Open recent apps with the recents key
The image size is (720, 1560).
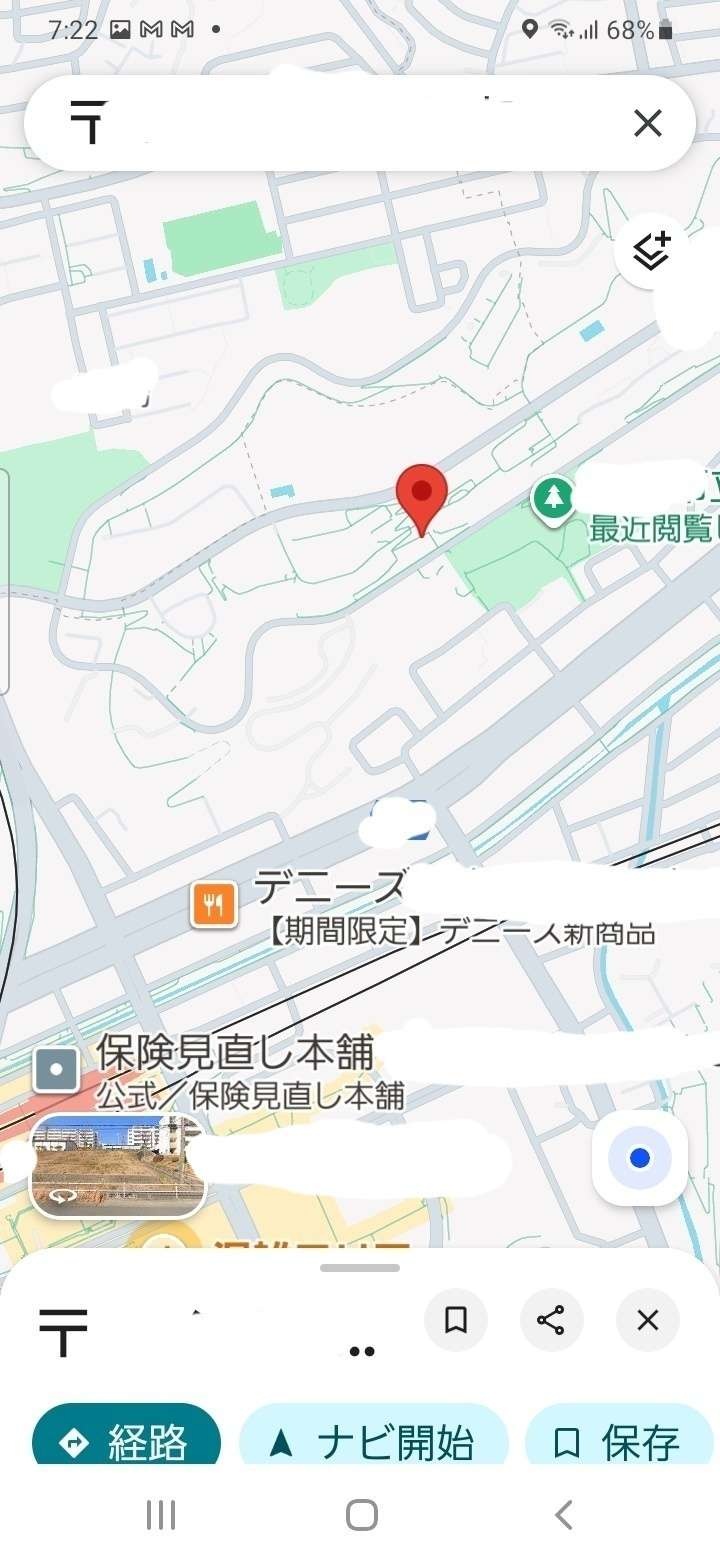click(160, 1514)
